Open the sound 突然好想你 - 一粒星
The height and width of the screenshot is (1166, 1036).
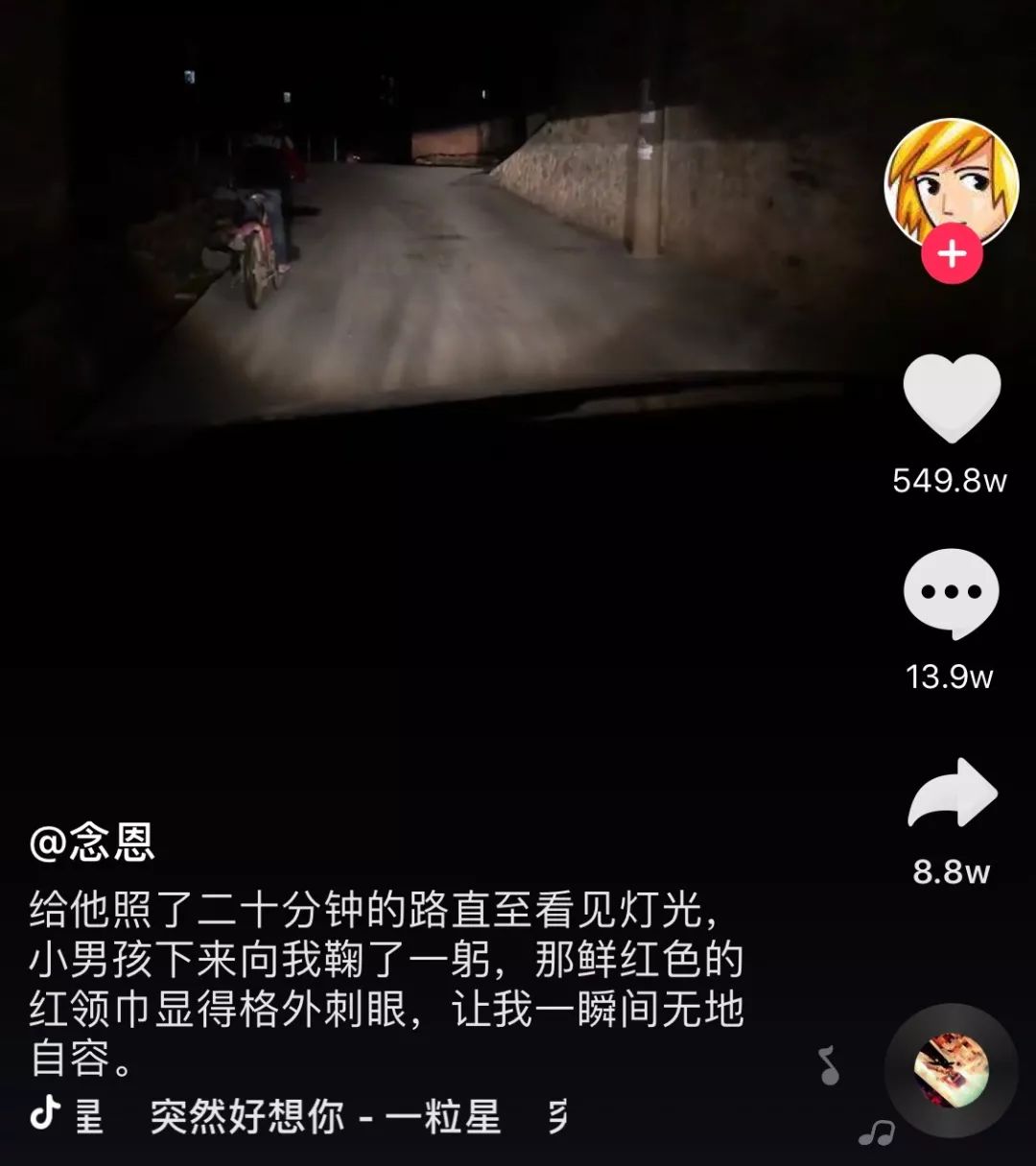pyautogui.click(x=324, y=1116)
